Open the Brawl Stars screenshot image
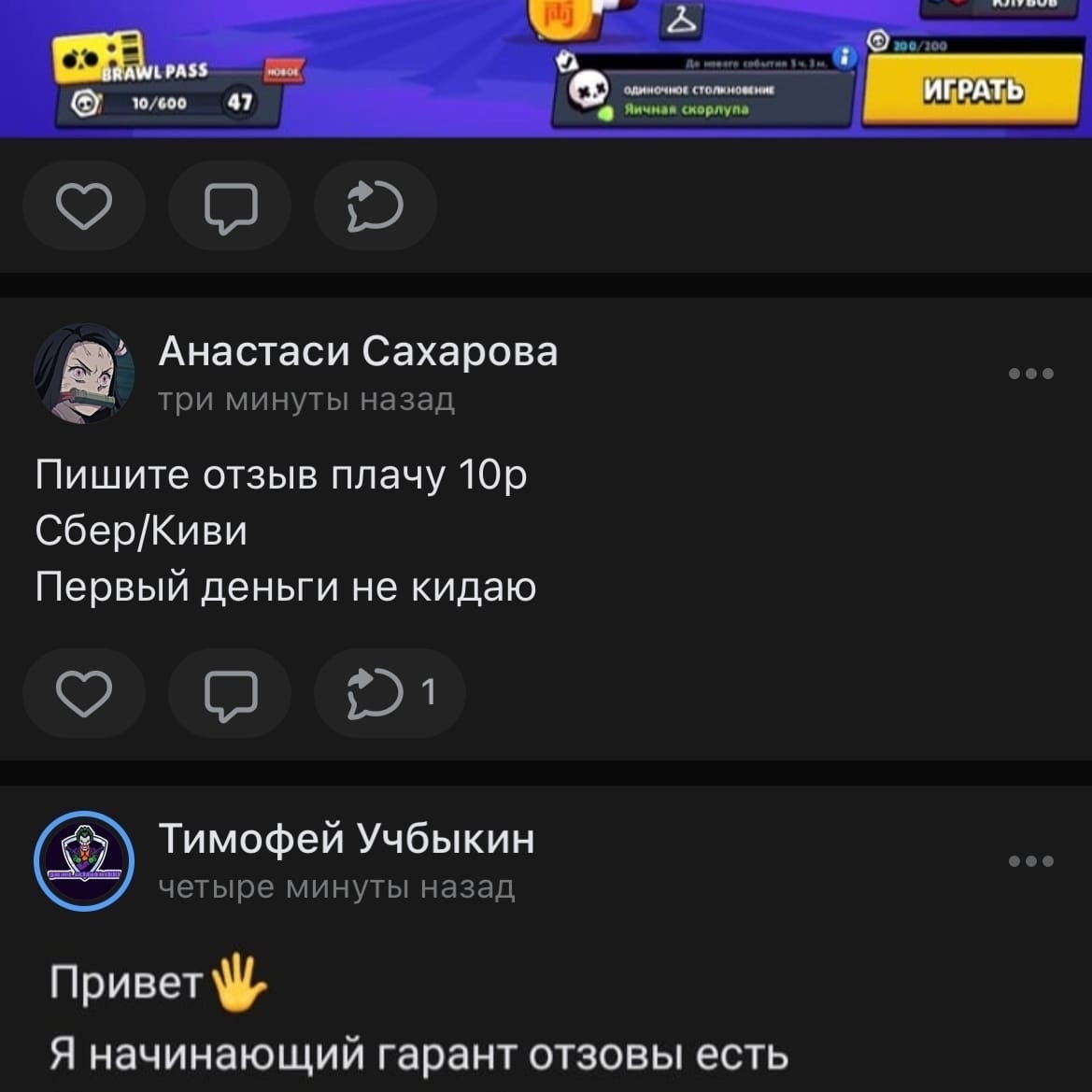 click(546, 68)
